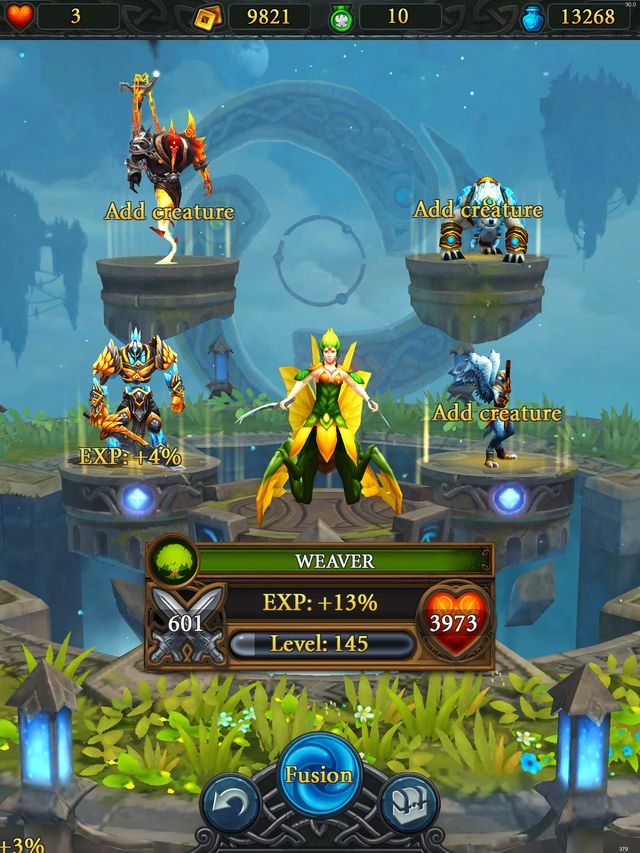Tap the blue Fusion button

point(319,775)
